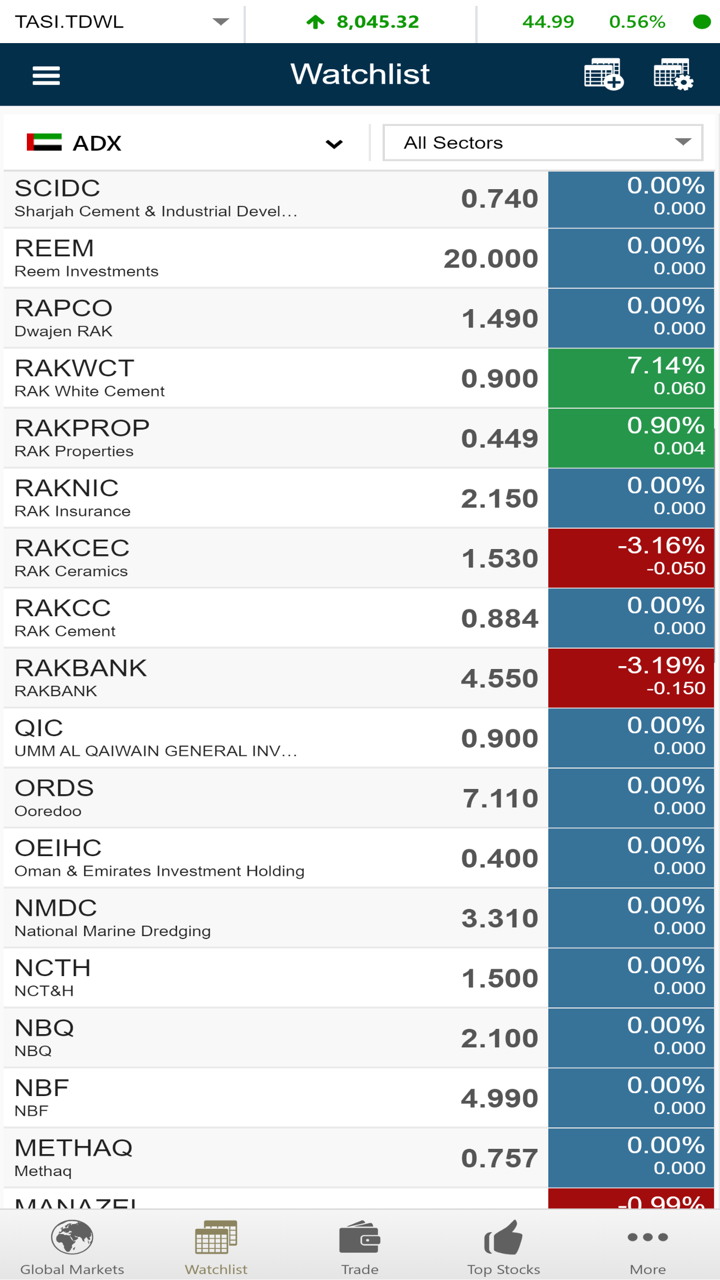The width and height of the screenshot is (720, 1280).
Task: Open the hamburger navigation menu
Action: coord(46,75)
